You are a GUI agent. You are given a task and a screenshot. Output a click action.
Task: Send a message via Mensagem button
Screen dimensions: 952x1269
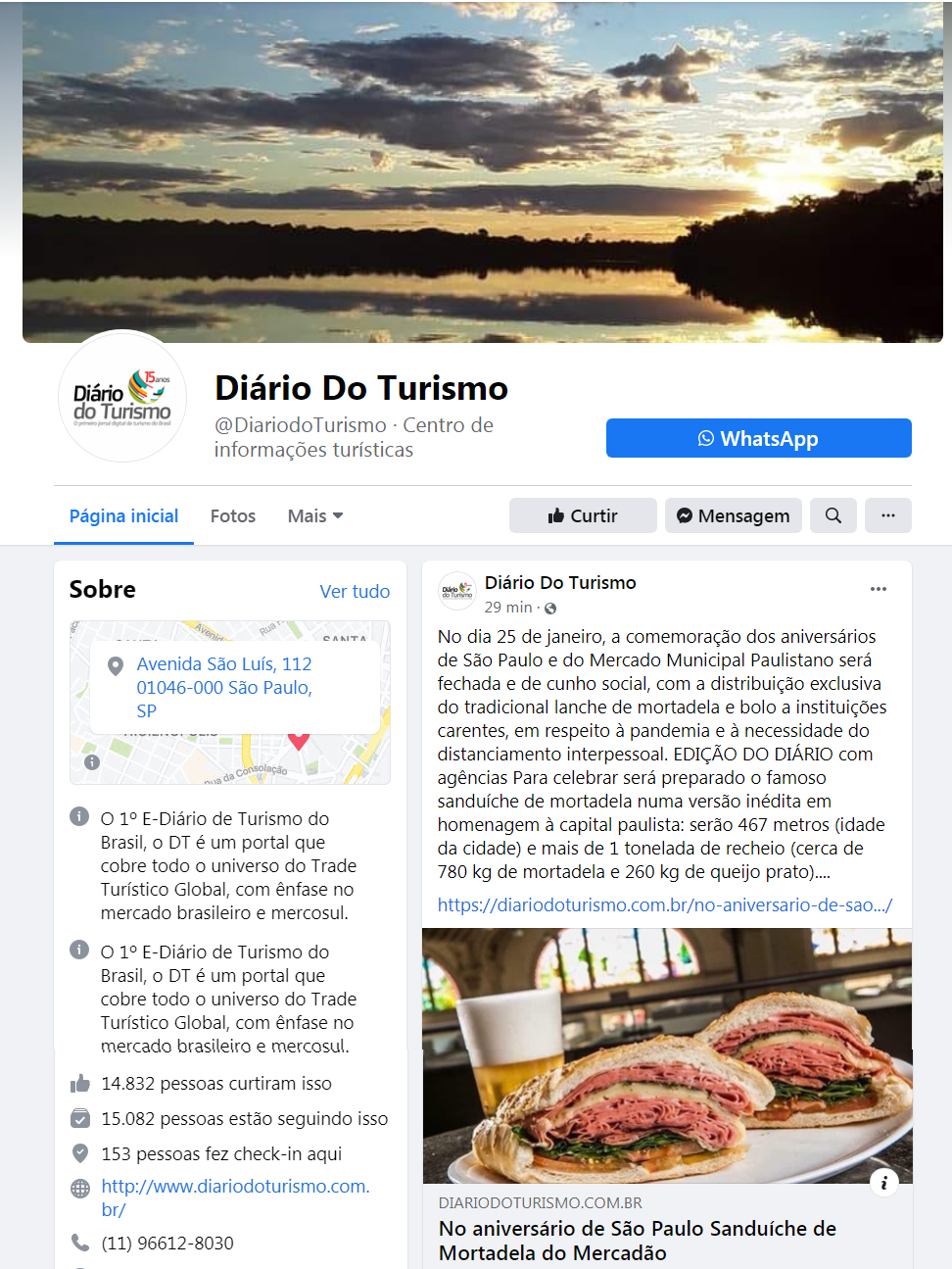tap(734, 515)
